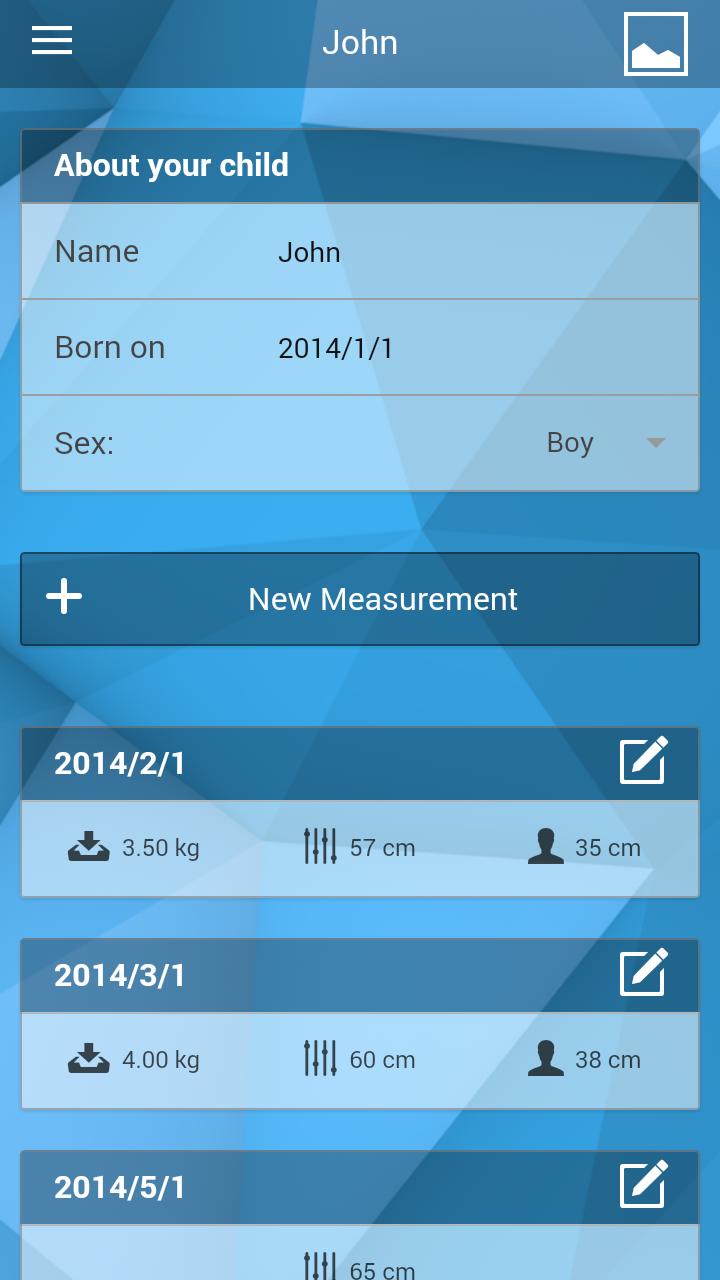Click the John title in the header

click(x=360, y=43)
